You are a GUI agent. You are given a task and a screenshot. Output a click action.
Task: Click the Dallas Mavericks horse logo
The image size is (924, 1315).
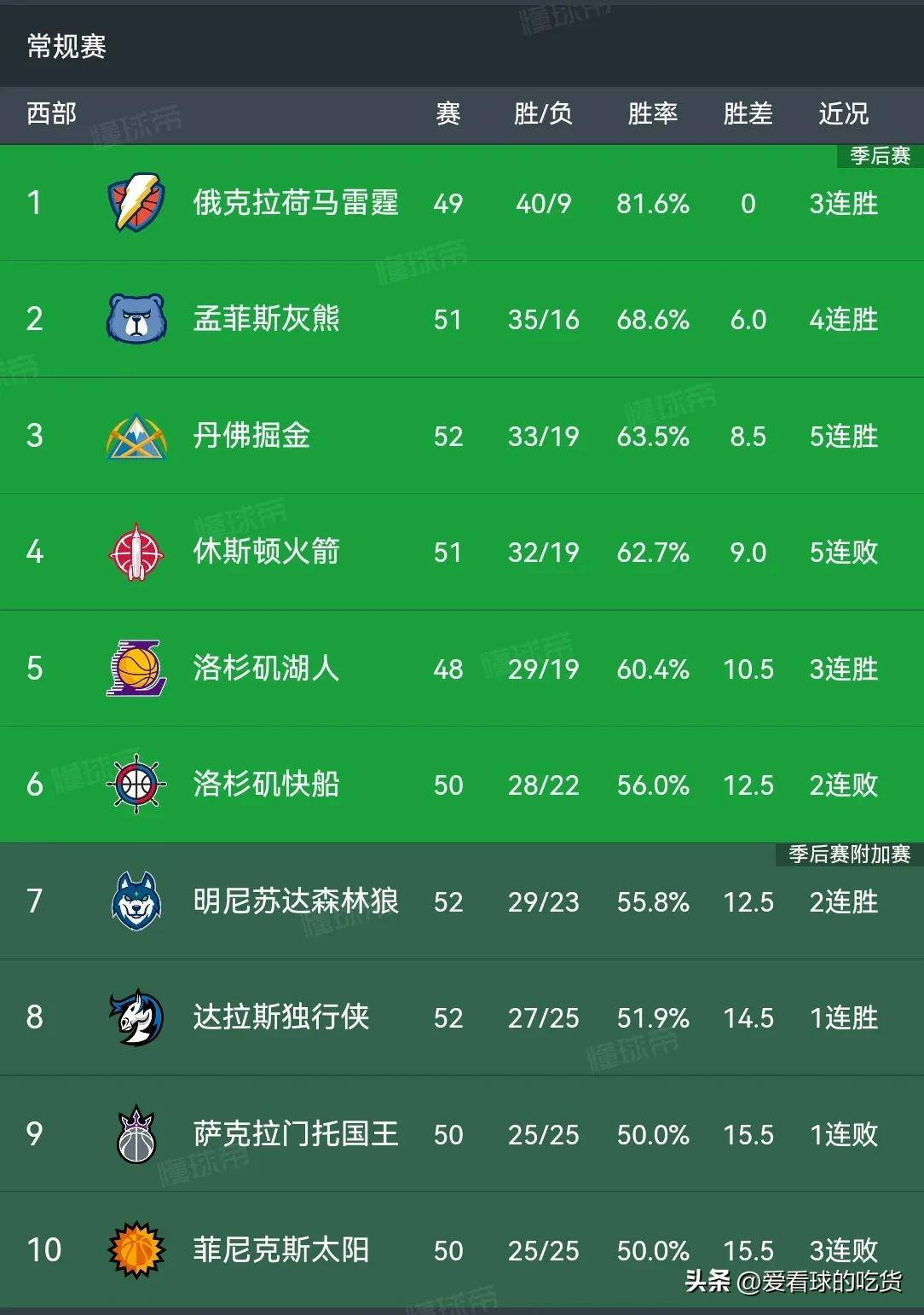coord(136,1018)
